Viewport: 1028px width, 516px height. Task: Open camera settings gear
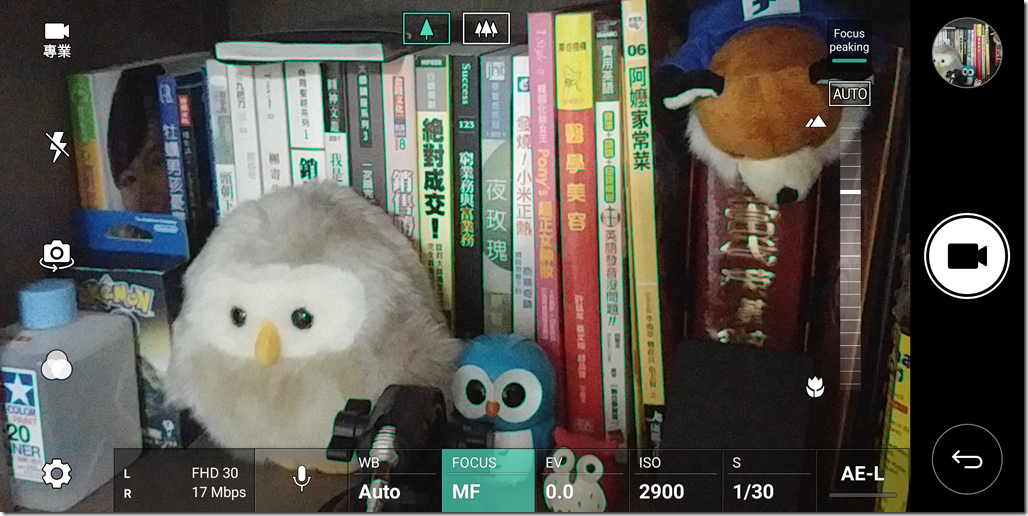[x=57, y=473]
